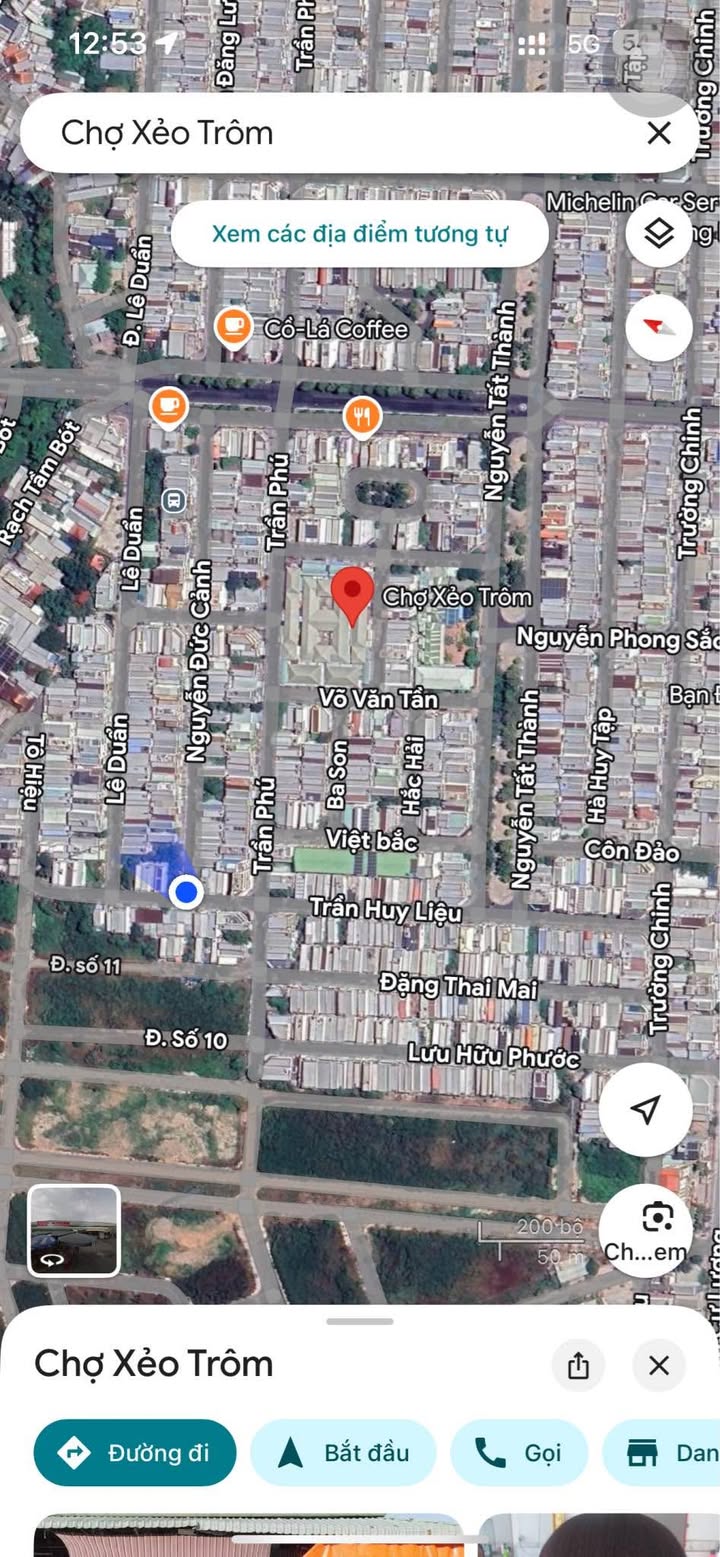Center map on my location
The image size is (720, 1557).
tap(645, 1109)
